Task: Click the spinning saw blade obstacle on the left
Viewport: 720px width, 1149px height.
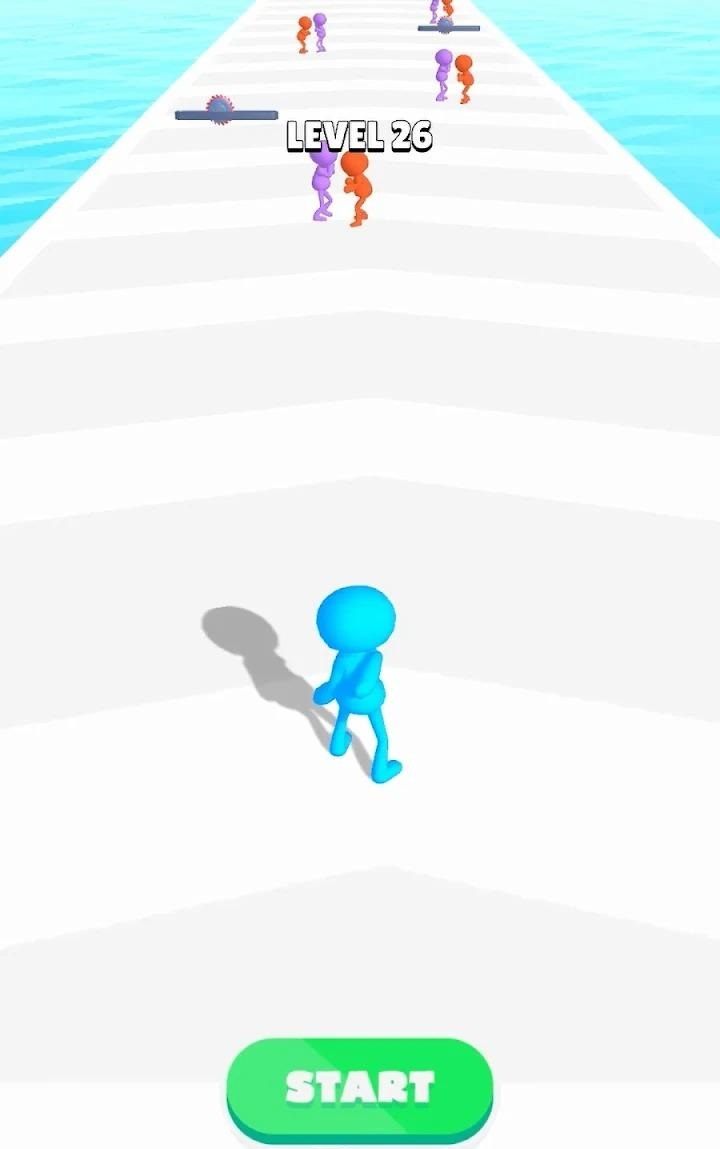Action: coord(219,106)
